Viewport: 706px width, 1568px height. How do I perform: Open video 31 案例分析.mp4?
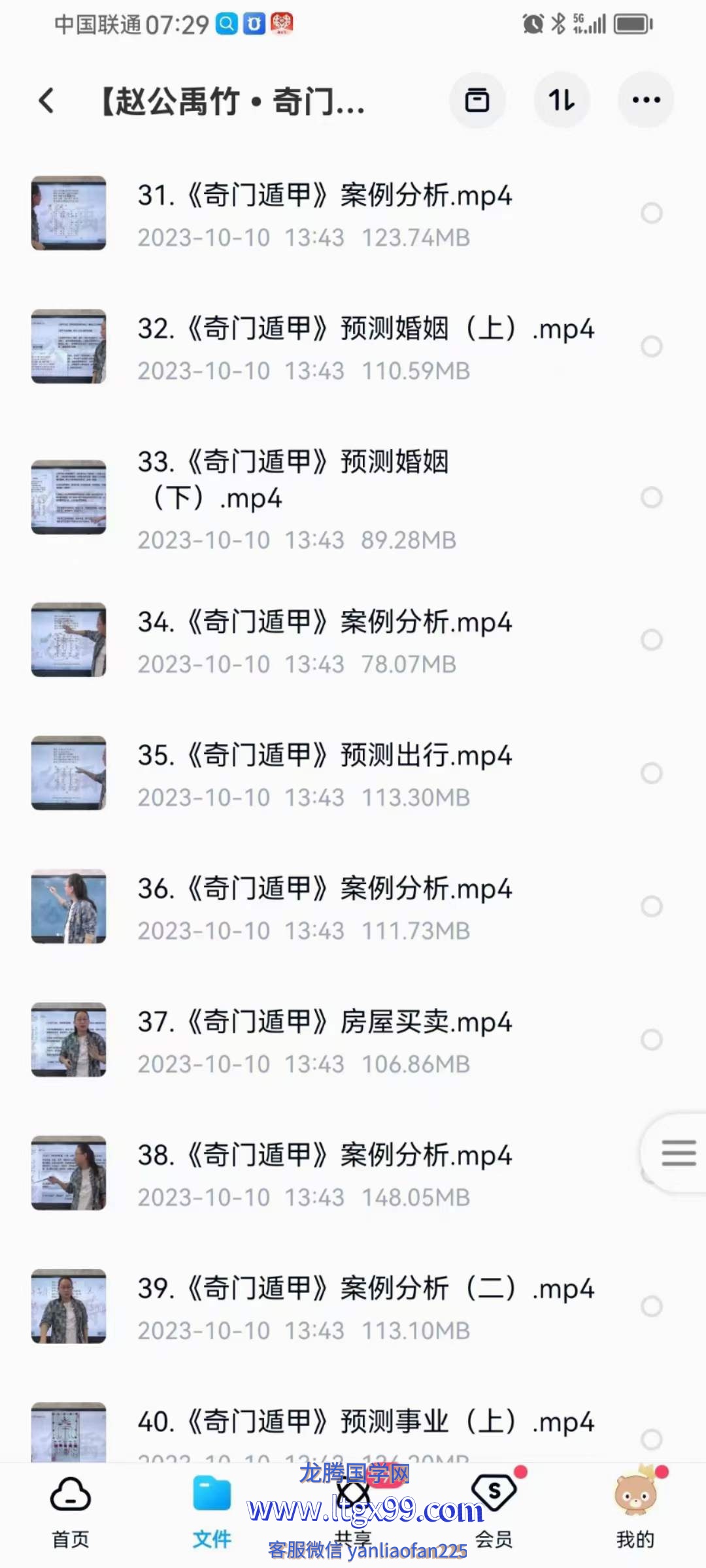coord(325,196)
